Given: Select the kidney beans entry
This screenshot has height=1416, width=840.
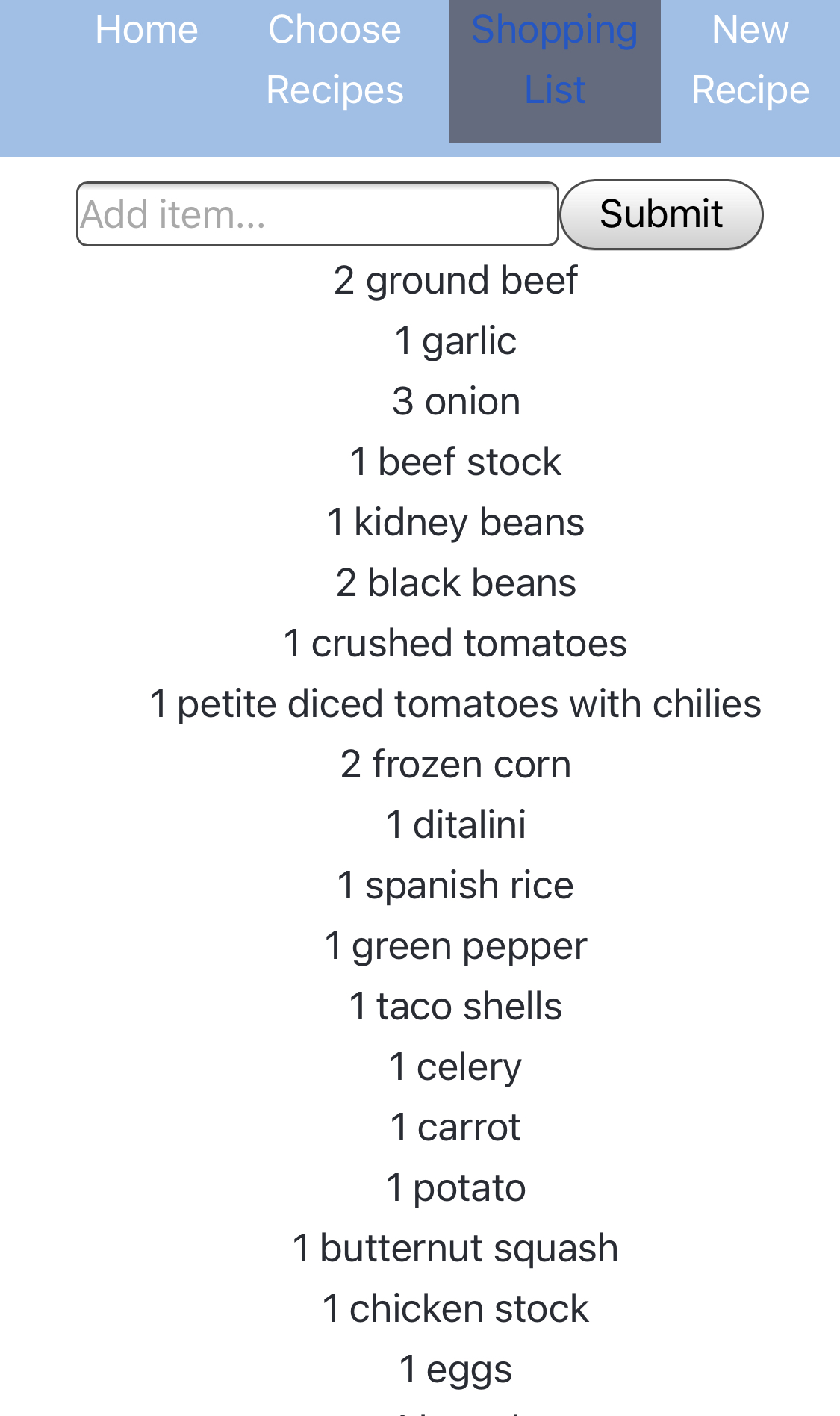Looking at the screenshot, I should [455, 522].
